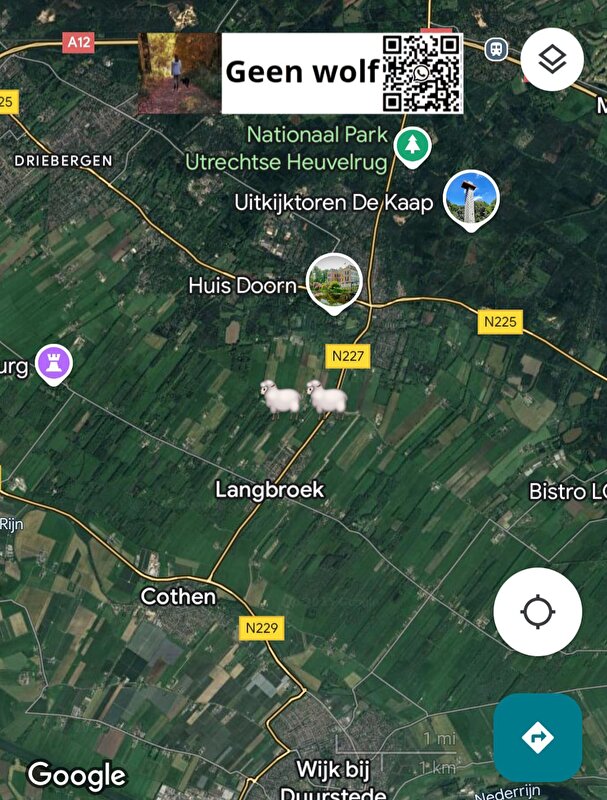Open the Huis Doorn photo marker
The image size is (607, 800).
pyautogui.click(x=334, y=281)
